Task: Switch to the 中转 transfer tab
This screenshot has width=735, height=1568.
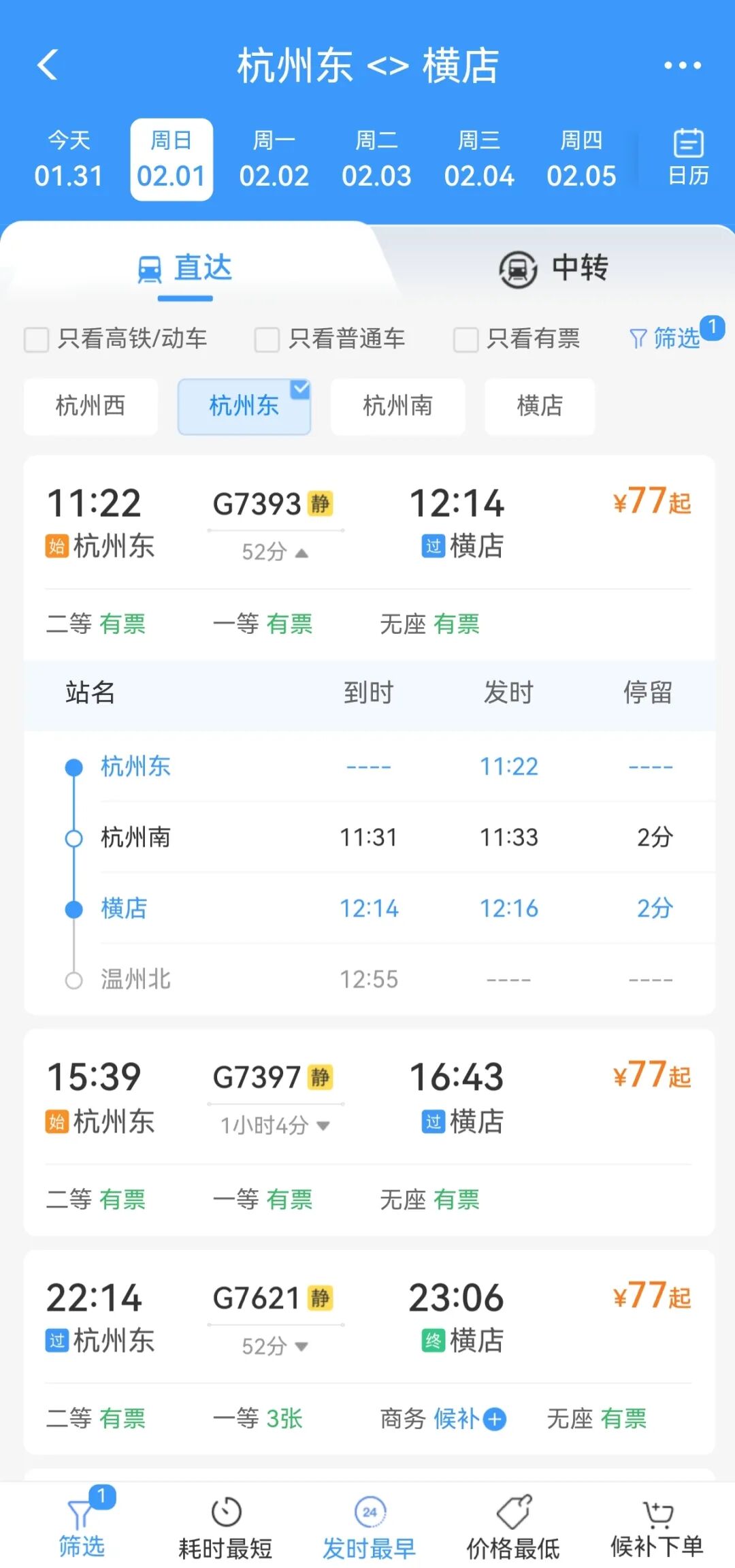Action: [553, 268]
